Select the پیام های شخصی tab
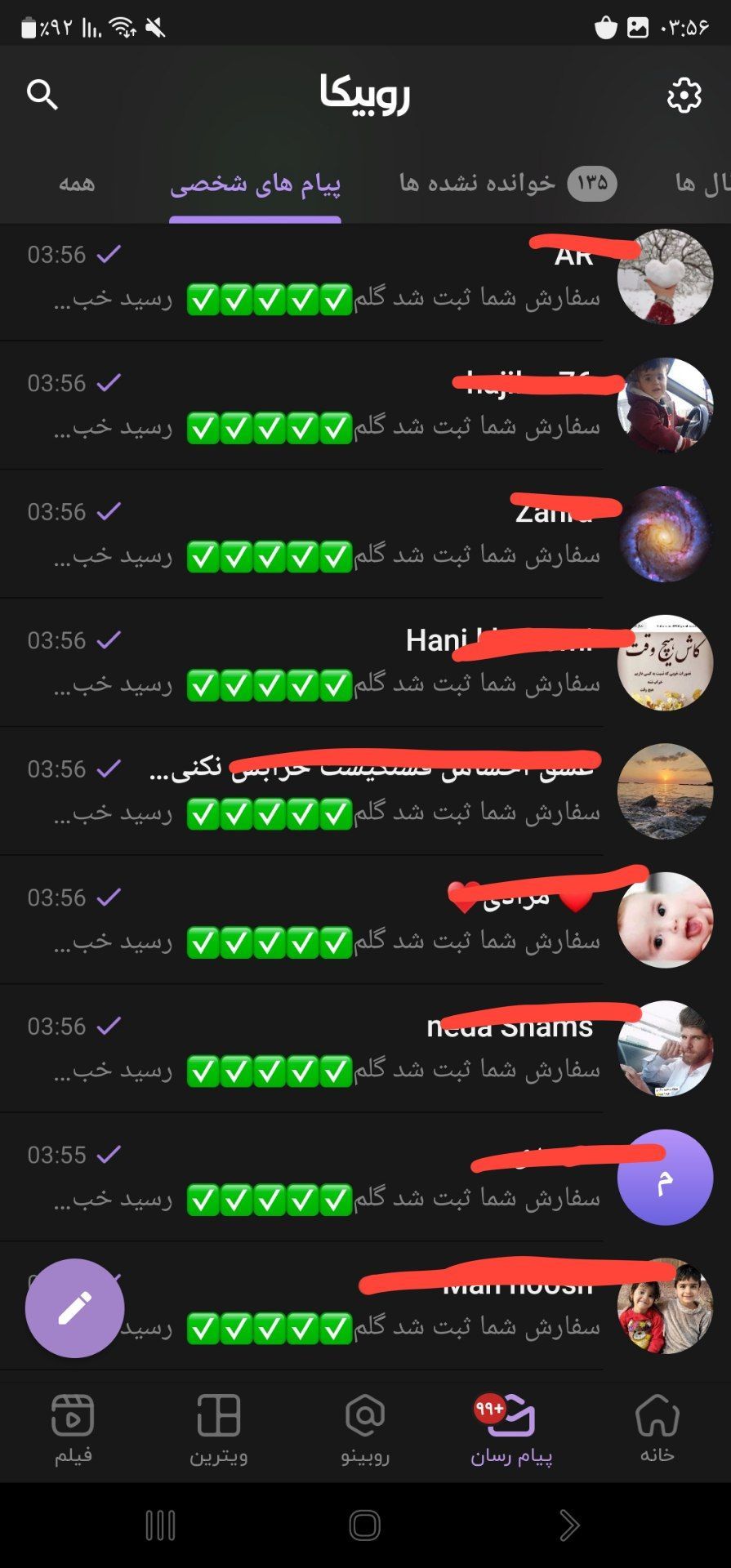731x1568 pixels. [255, 185]
